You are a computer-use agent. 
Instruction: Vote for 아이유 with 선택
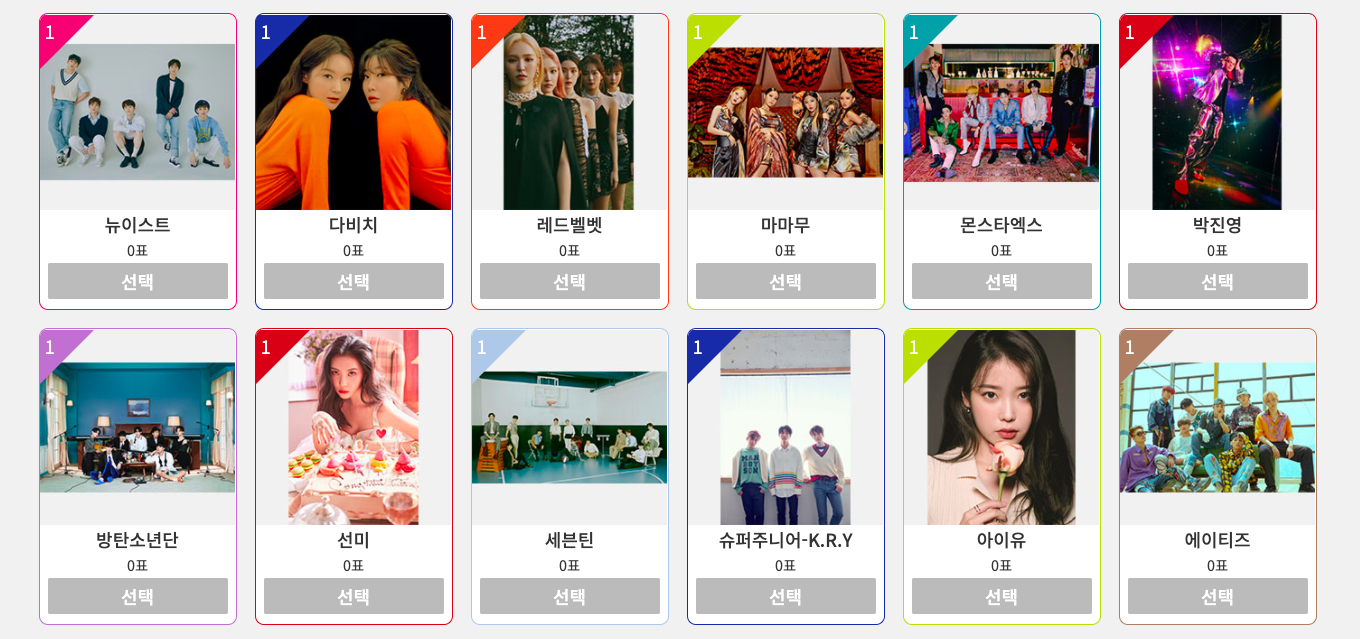tap(1002, 596)
